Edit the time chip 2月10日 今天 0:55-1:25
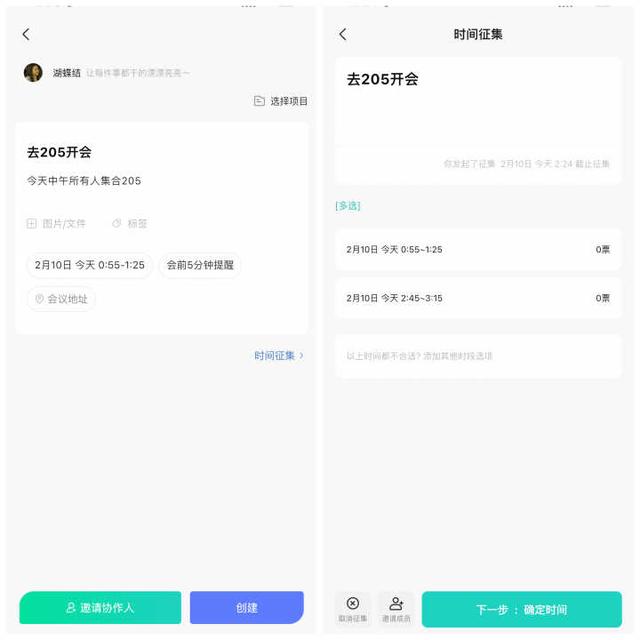This screenshot has width=640, height=640. [89, 265]
